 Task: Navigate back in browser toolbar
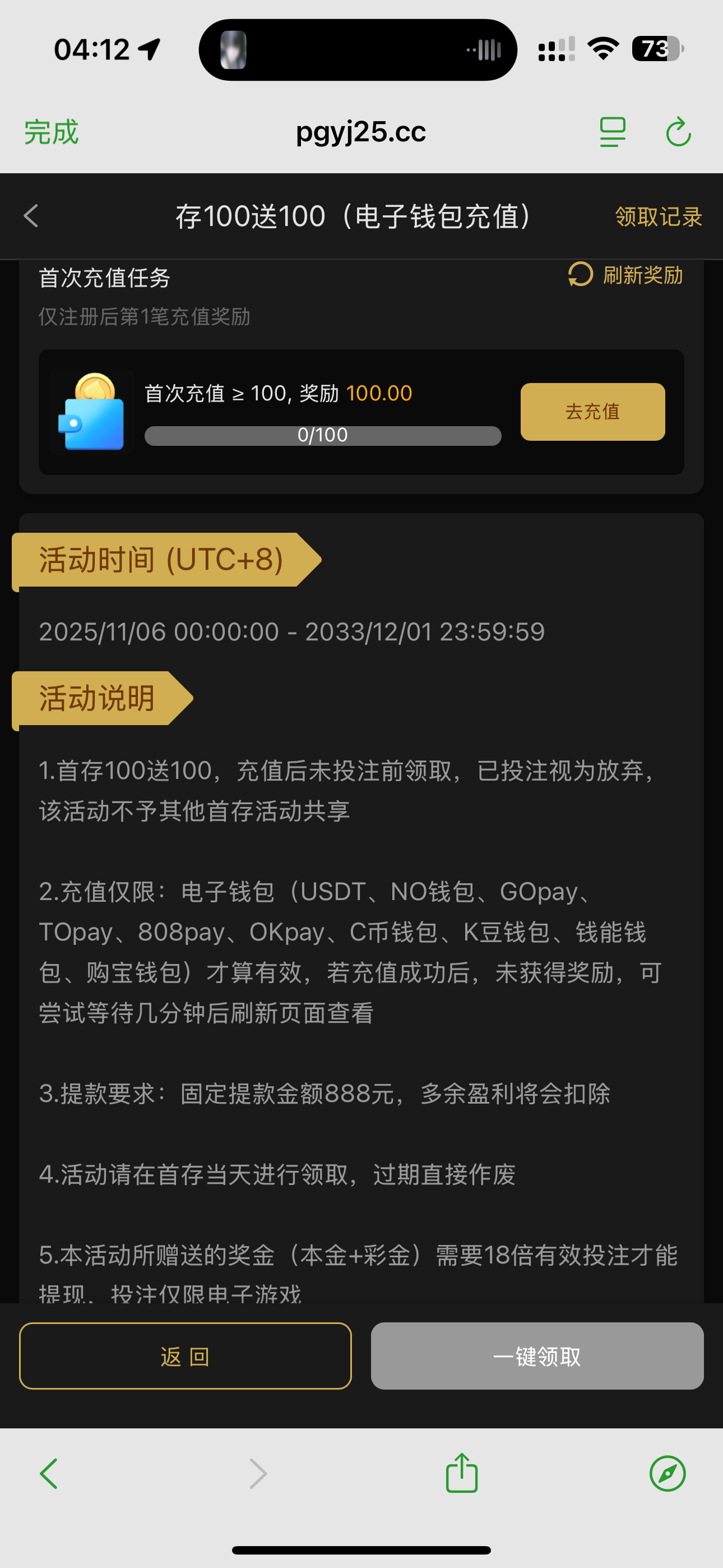point(49,1474)
